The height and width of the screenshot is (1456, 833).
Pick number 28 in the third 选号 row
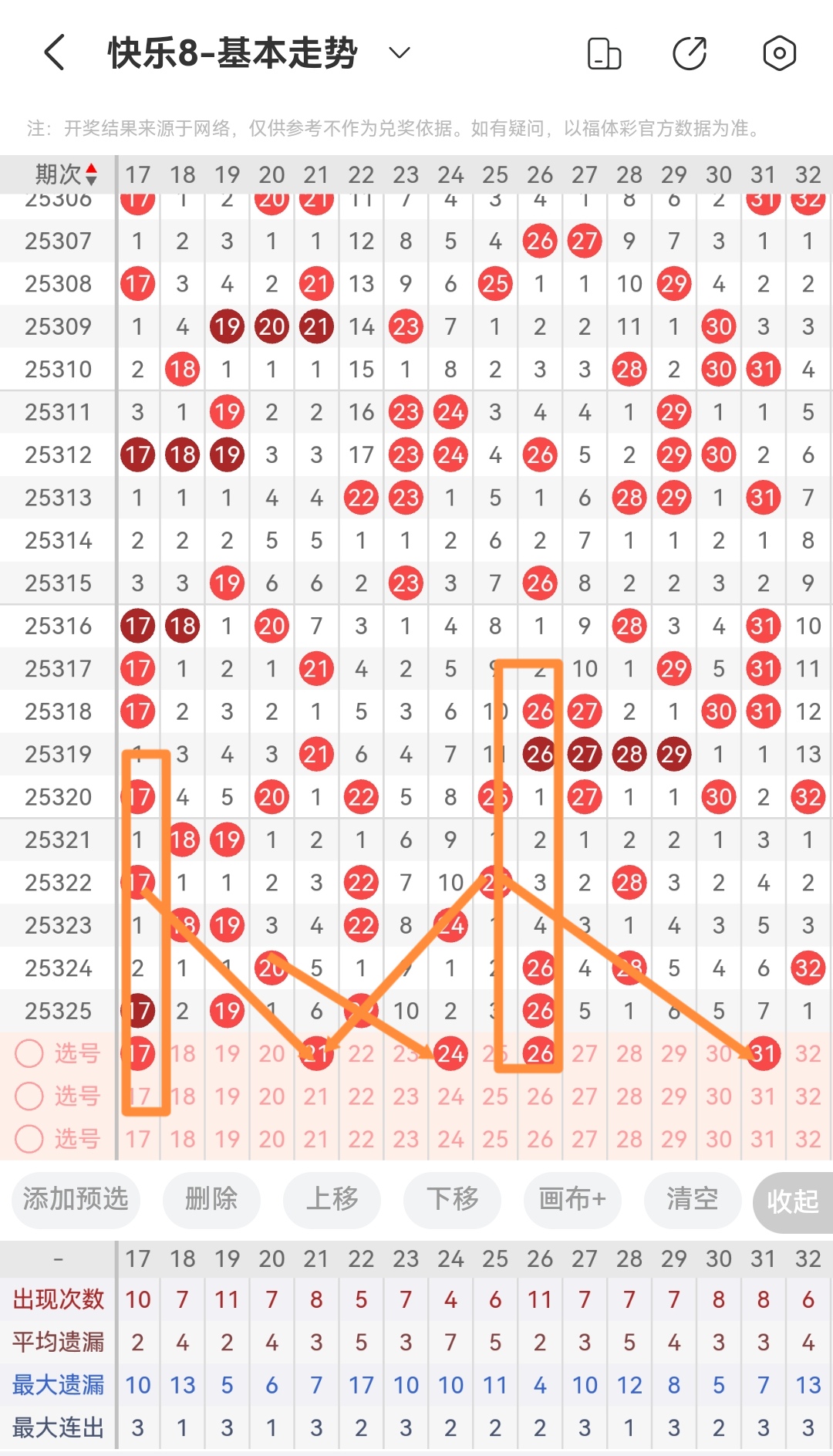click(x=629, y=1139)
